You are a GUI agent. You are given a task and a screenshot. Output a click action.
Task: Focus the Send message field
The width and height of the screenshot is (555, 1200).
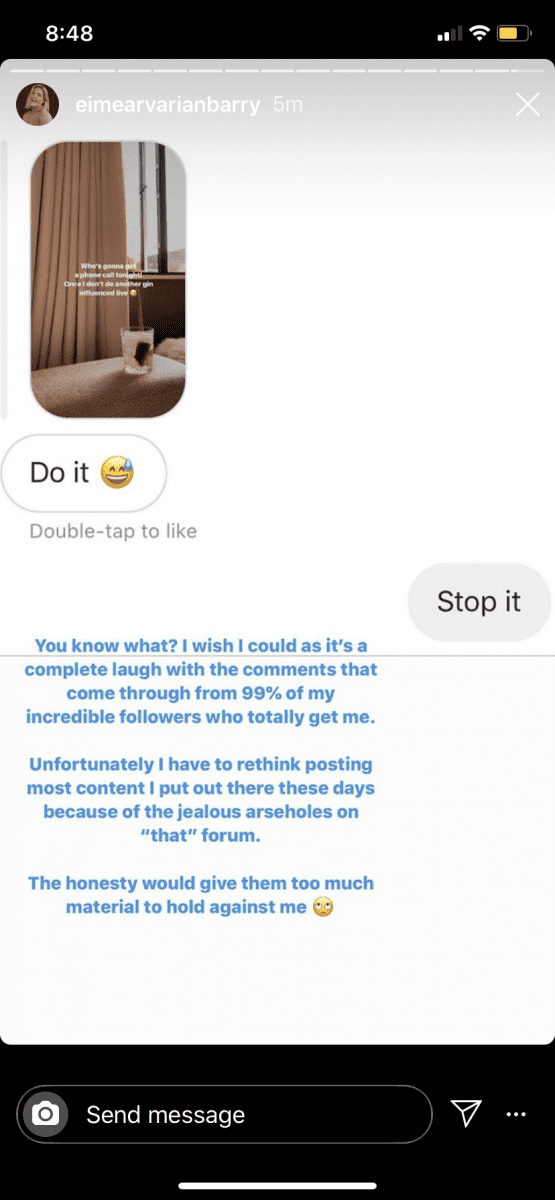225,1114
